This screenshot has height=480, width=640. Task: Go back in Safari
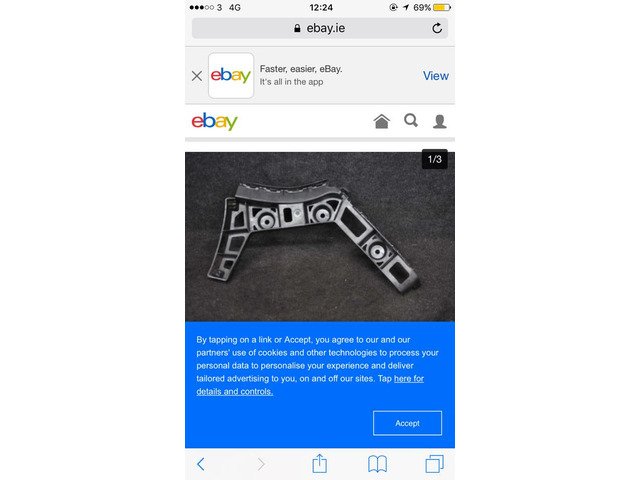201,463
